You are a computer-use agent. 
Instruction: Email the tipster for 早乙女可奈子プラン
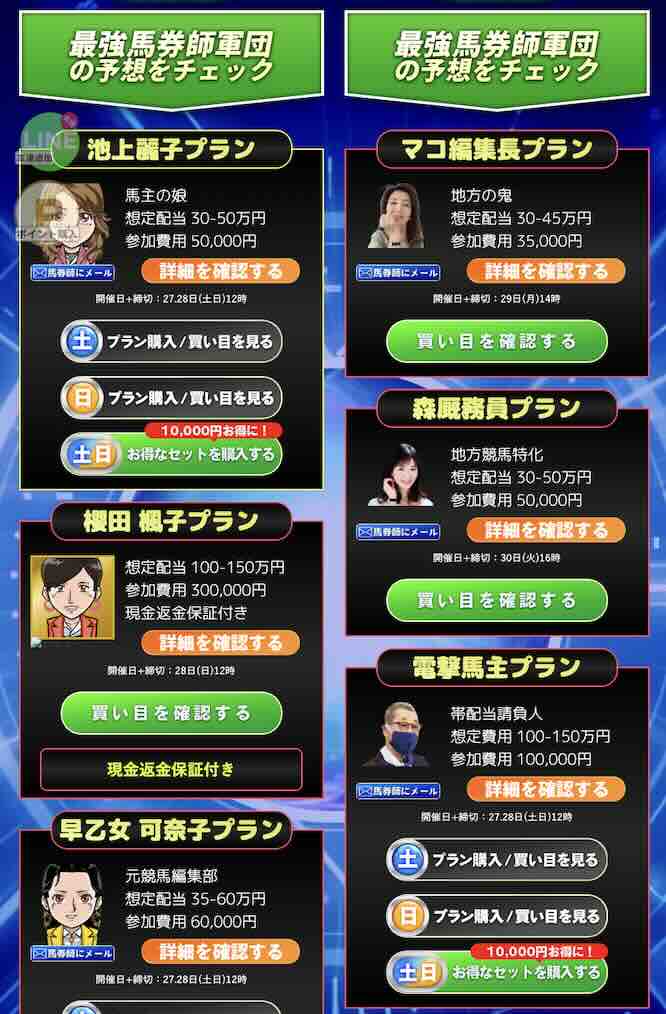click(x=73, y=953)
